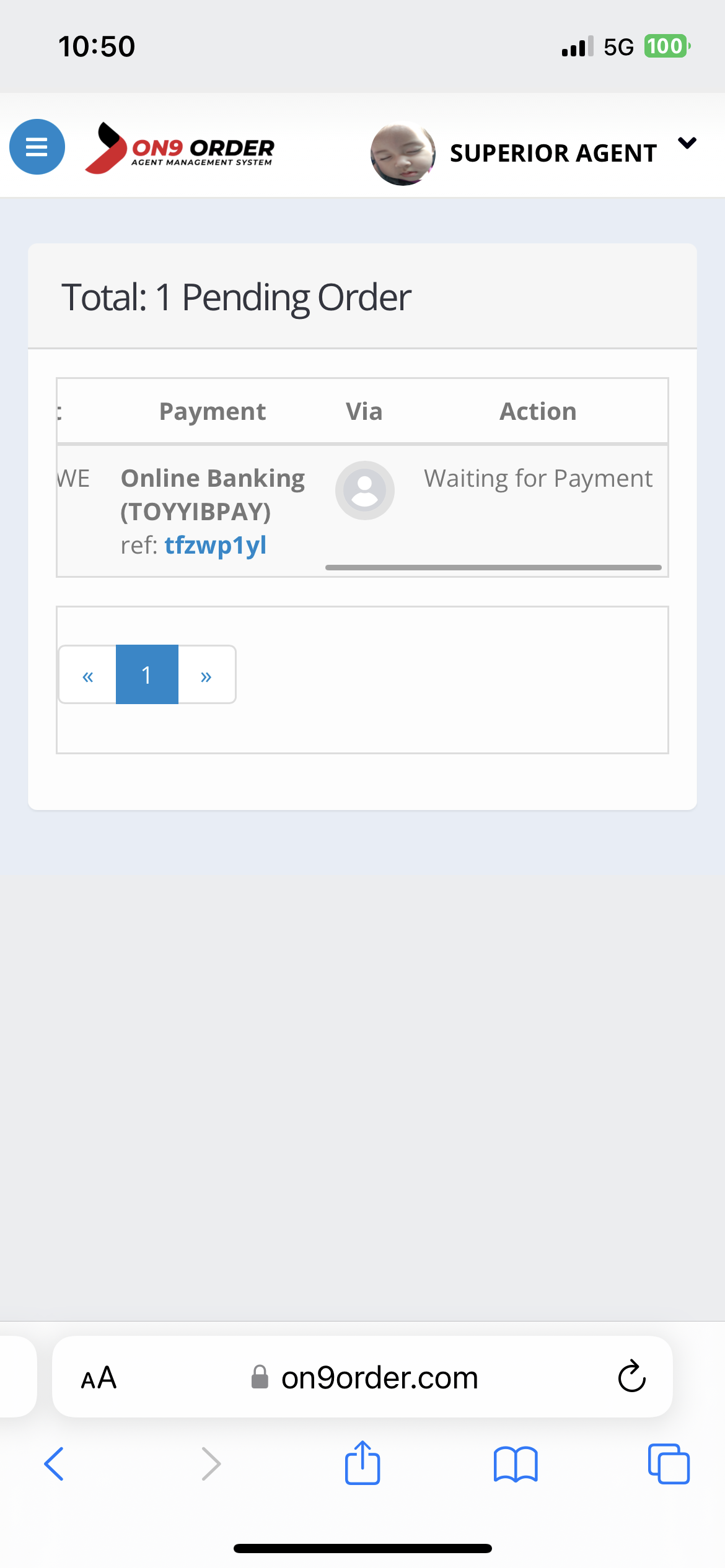Image resolution: width=725 pixels, height=1568 pixels.
Task: Open the hamburger menu button
Action: point(37,147)
